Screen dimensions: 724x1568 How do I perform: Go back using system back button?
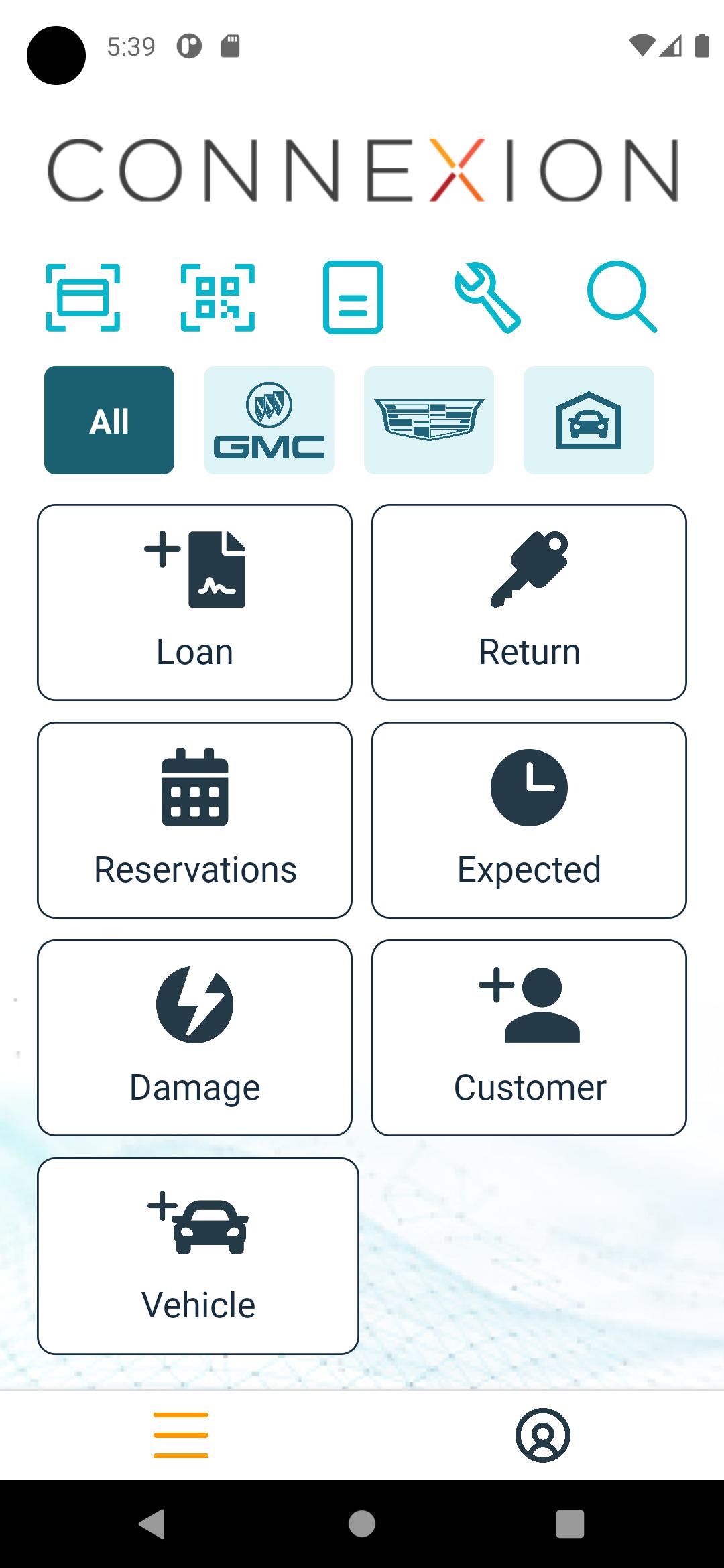point(152,1524)
